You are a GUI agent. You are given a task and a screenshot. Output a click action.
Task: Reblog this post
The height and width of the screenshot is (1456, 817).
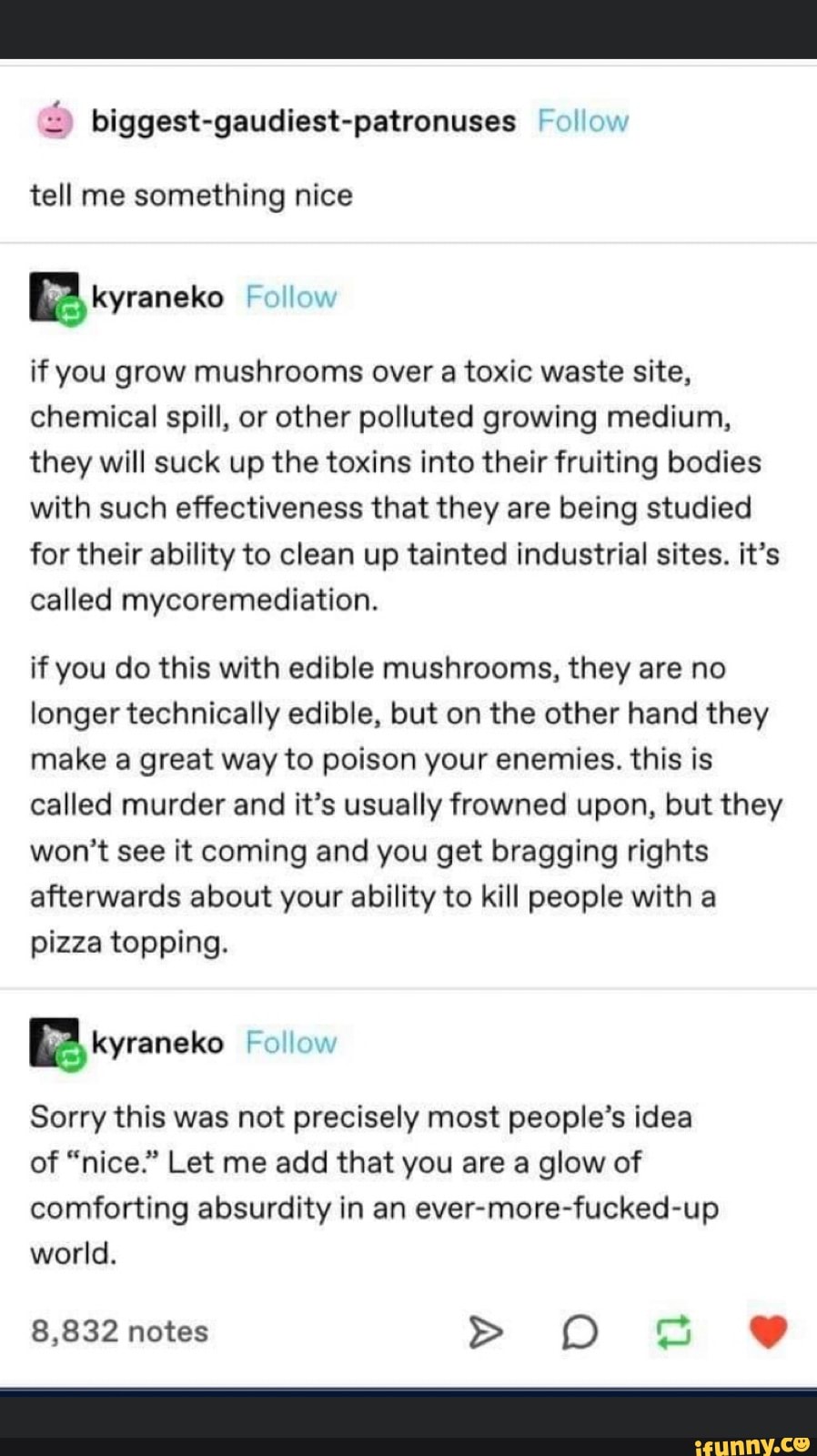click(674, 1332)
